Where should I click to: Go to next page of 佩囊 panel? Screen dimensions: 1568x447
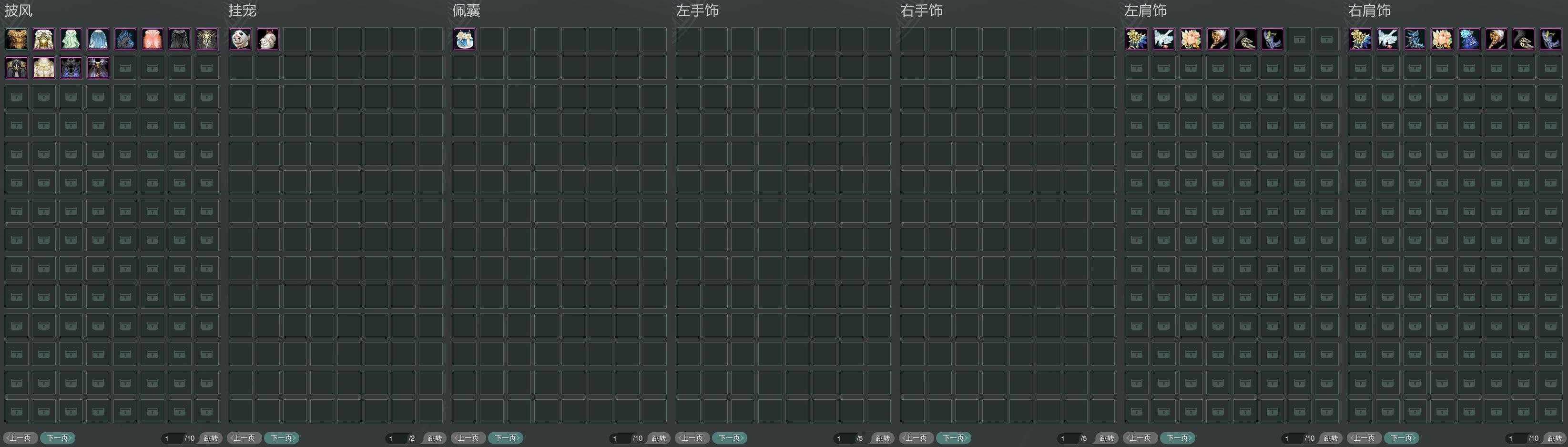coord(506,438)
